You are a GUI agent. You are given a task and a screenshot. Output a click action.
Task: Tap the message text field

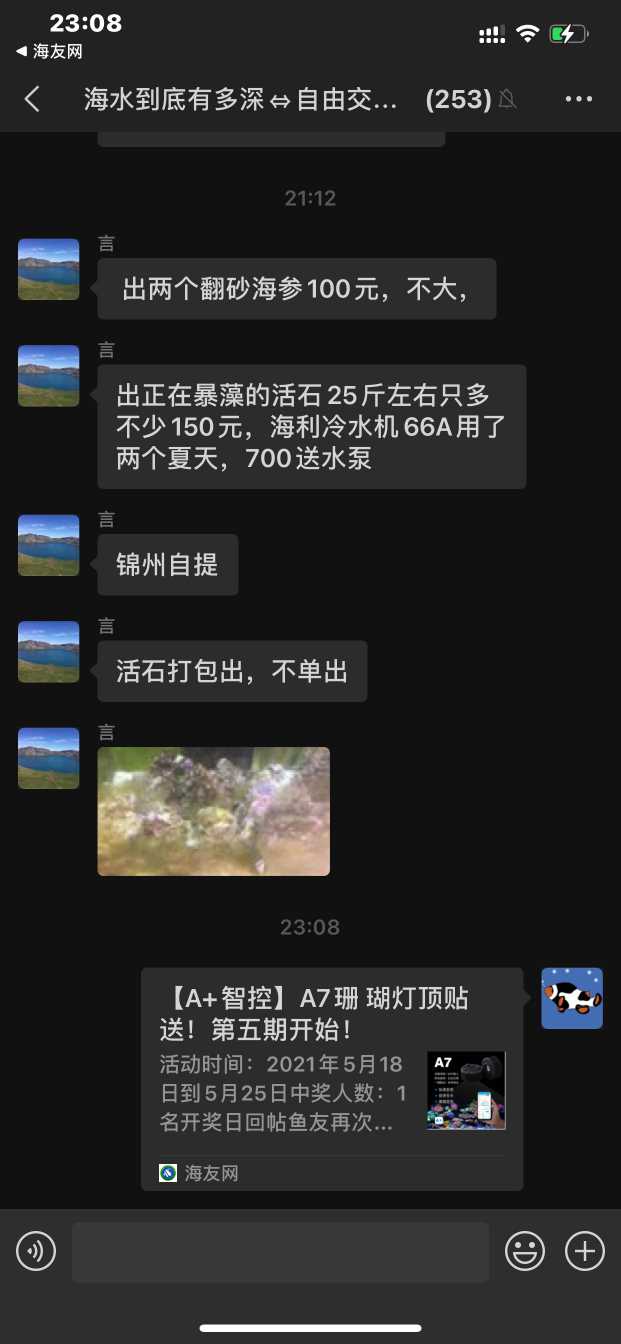click(280, 1252)
